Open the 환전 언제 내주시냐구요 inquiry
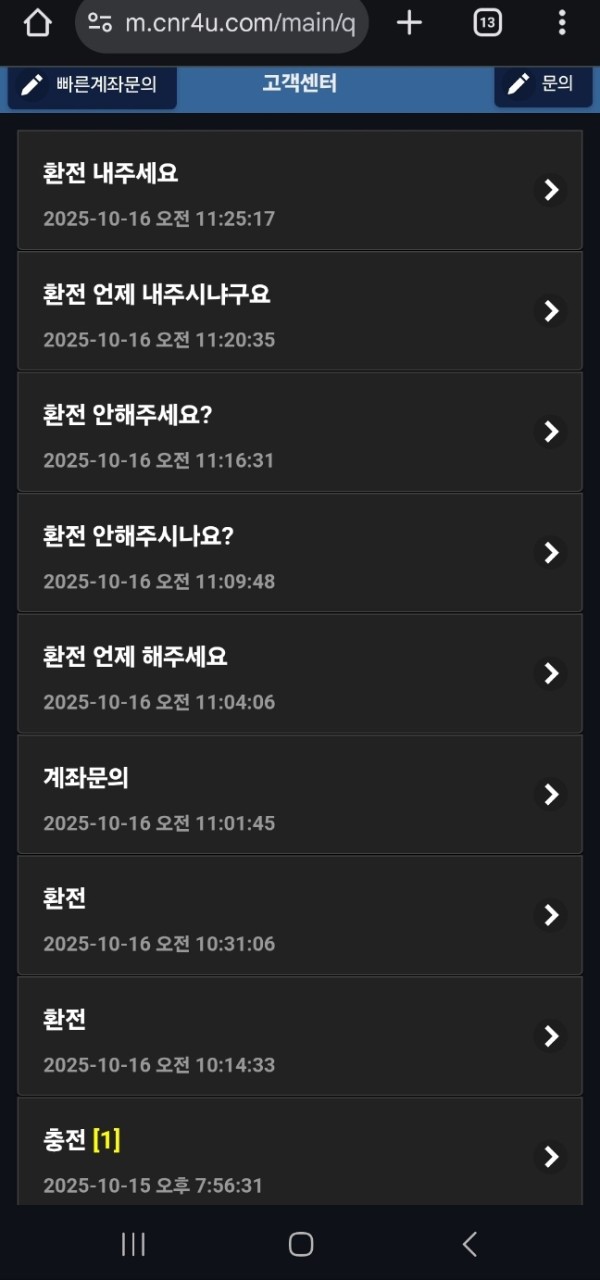600x1280 pixels. click(x=300, y=311)
